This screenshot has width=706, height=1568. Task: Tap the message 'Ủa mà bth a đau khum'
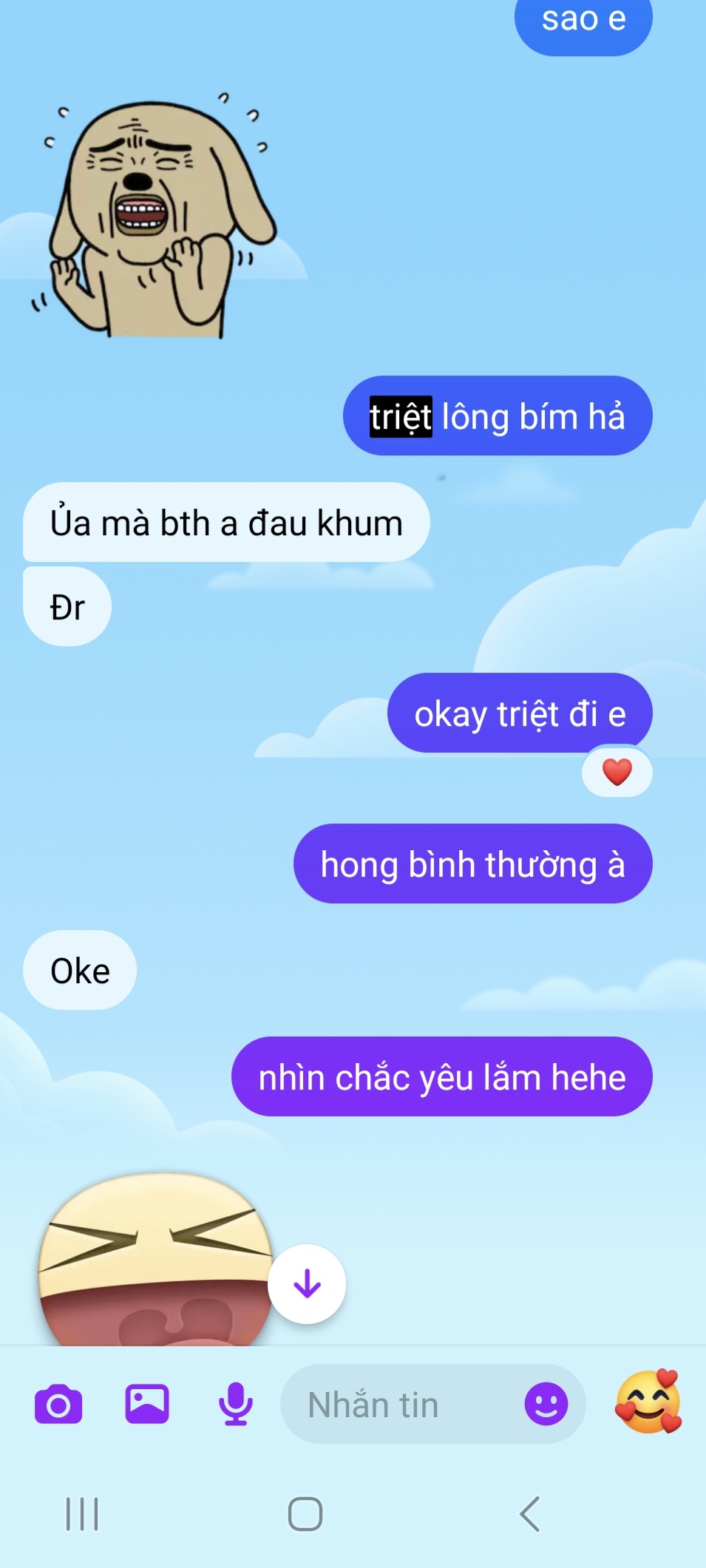pos(227,523)
